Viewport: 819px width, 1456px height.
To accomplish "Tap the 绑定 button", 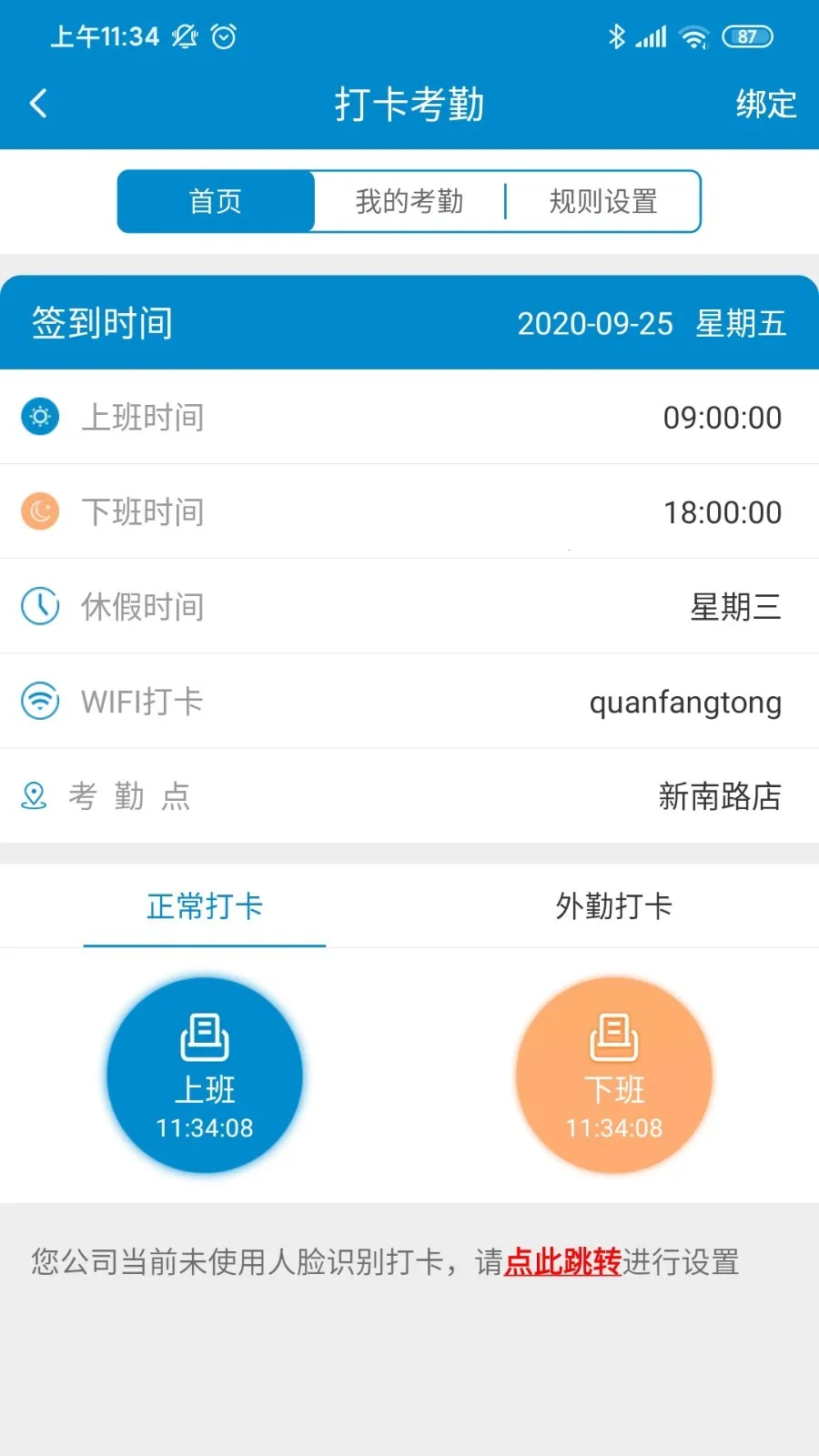I will coord(765,104).
